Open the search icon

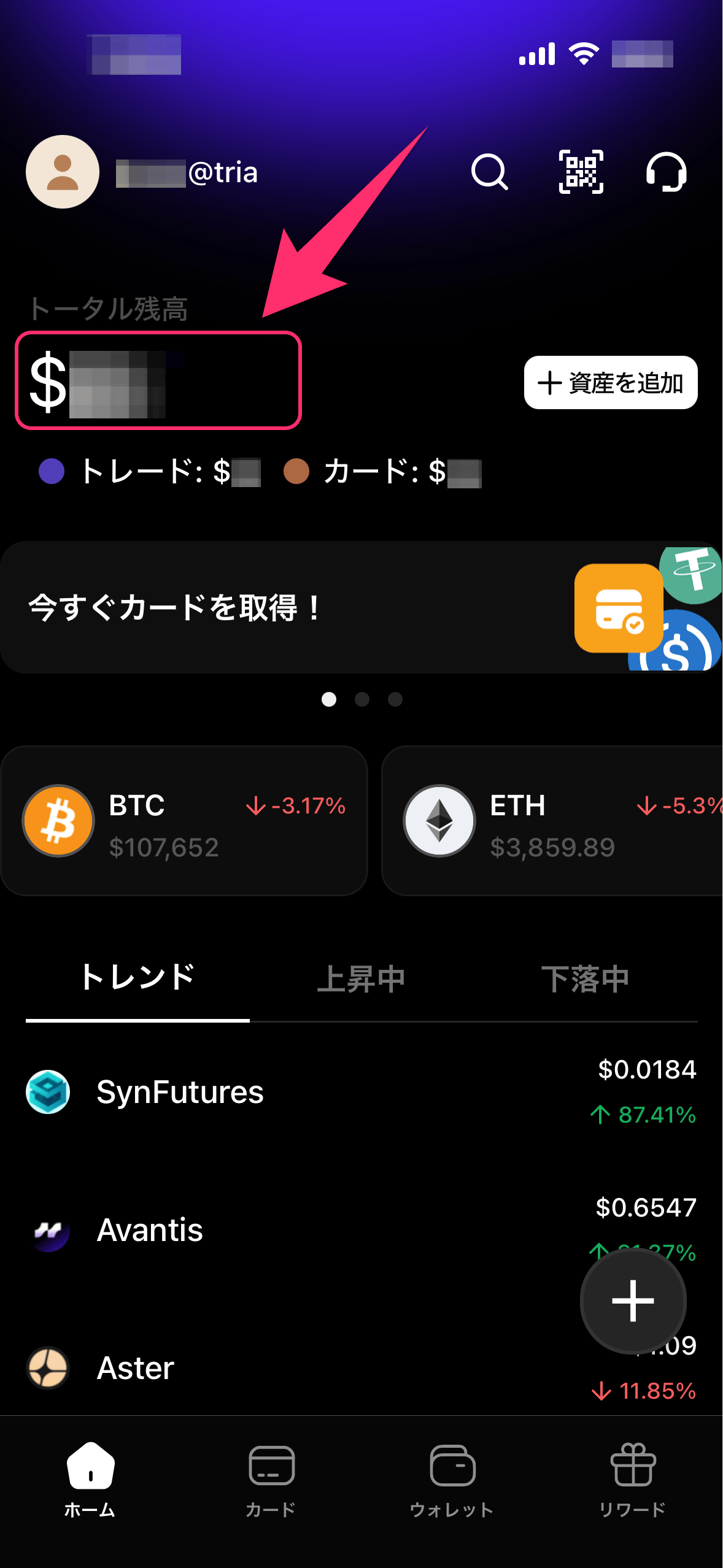point(489,172)
